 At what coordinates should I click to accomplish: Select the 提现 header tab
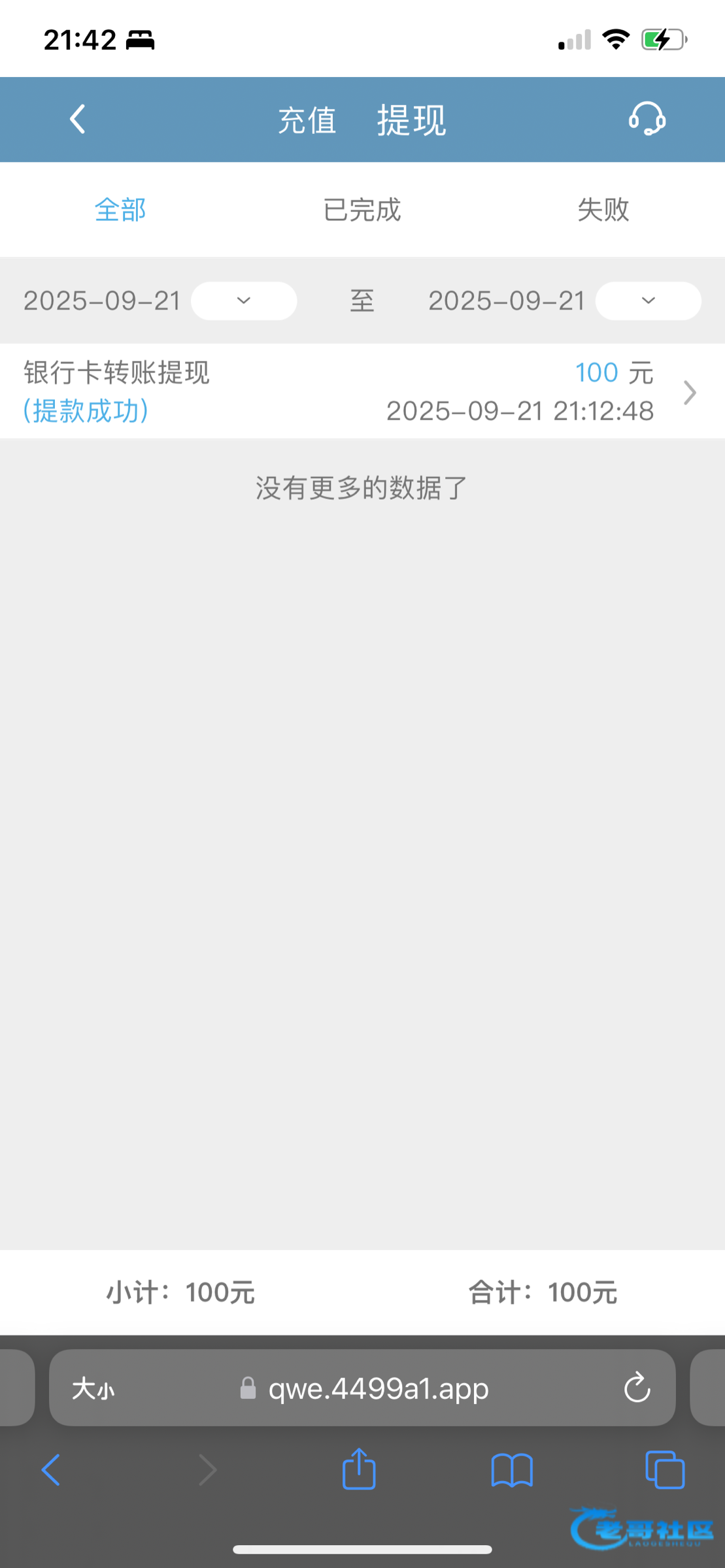[x=411, y=121]
